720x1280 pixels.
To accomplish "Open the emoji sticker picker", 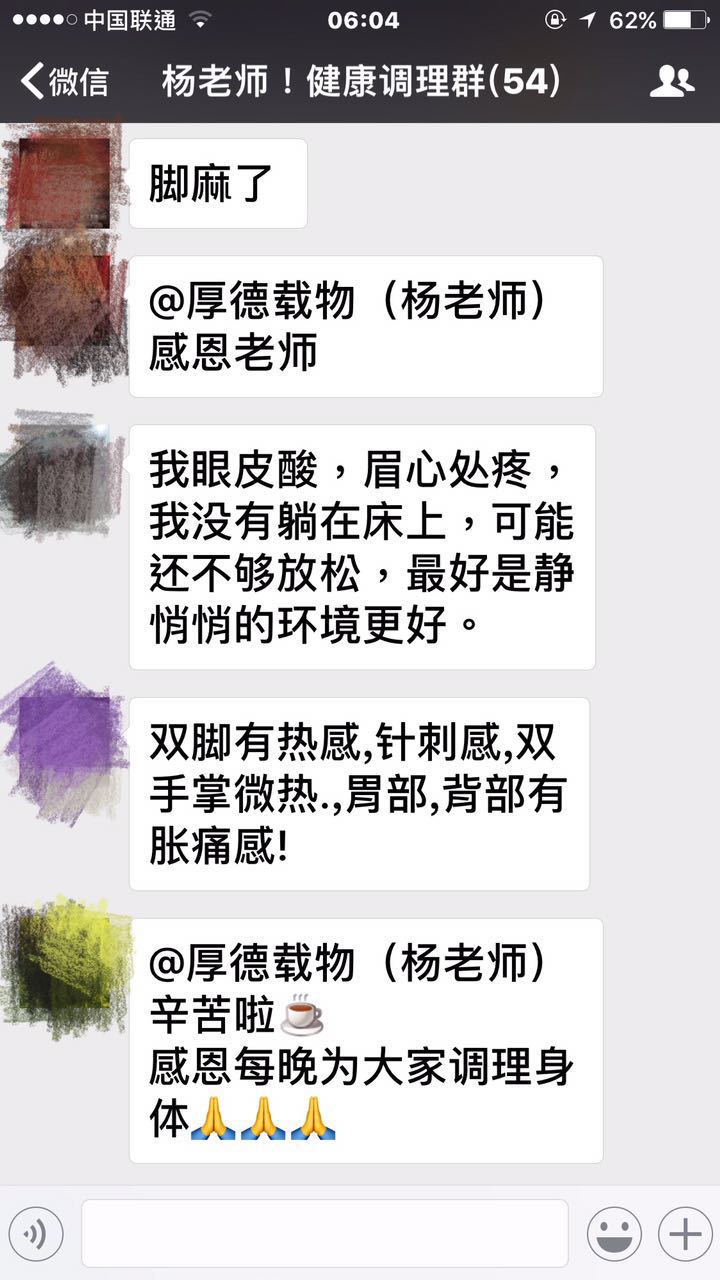I will 614,1234.
